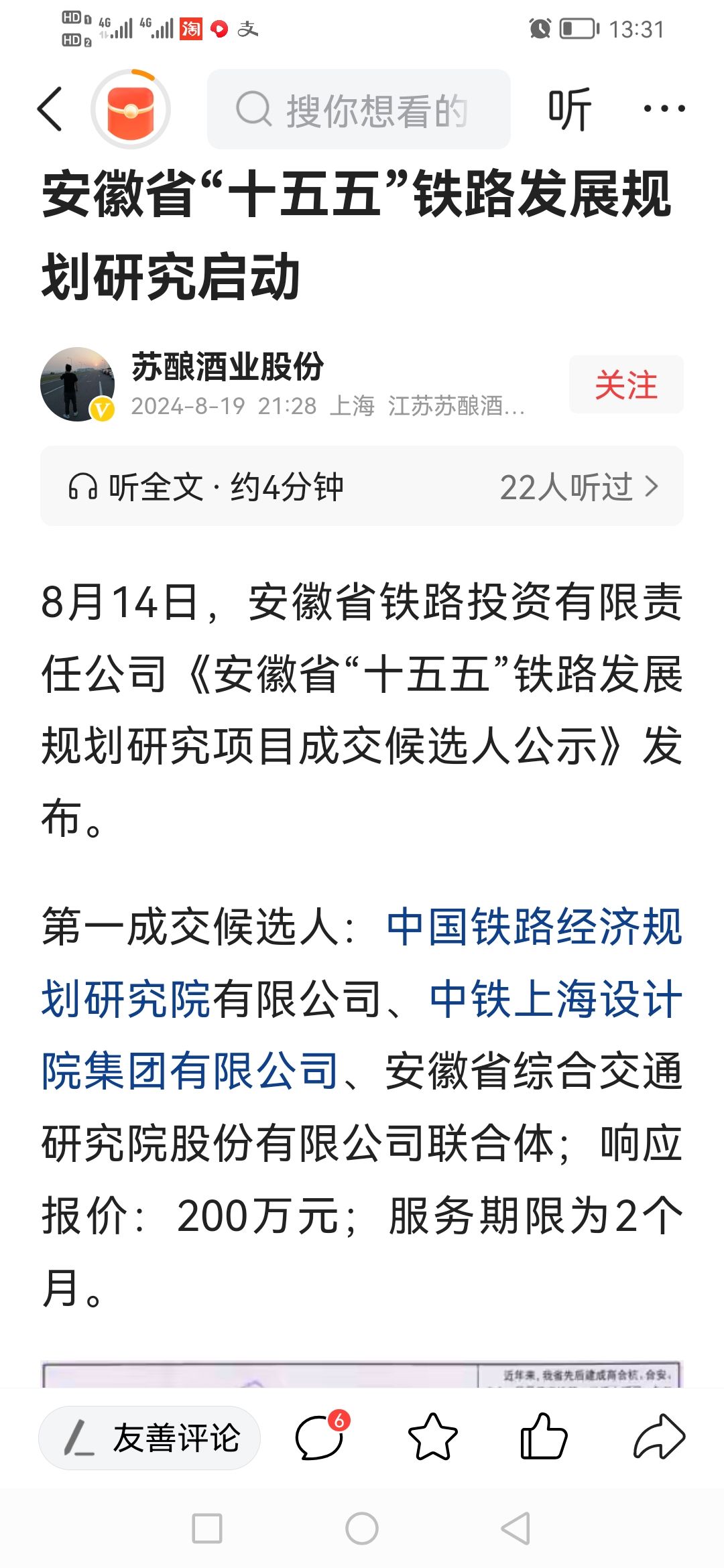This screenshot has width=724, height=1568.
Task: Tap the 搜你想看的 search box
Action: coord(359,109)
